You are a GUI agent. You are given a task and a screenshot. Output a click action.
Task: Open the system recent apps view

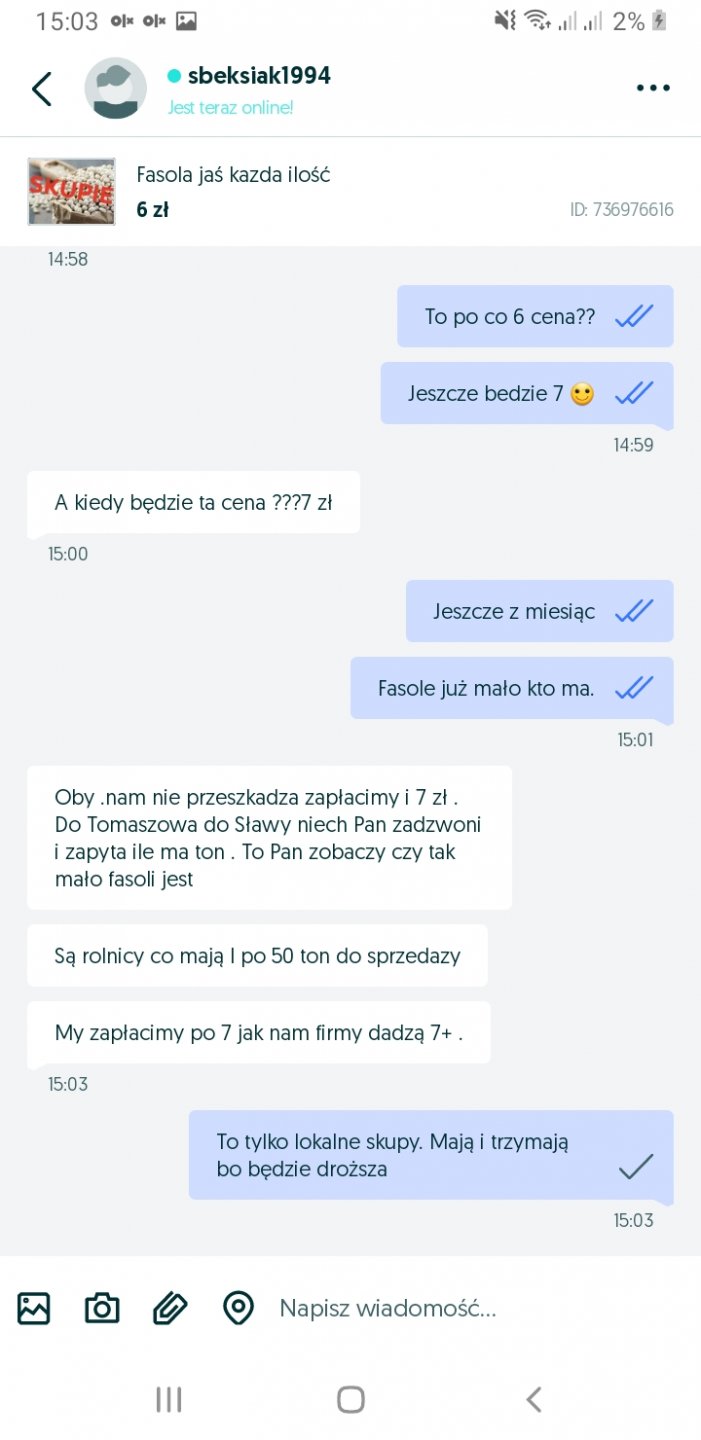168,1400
